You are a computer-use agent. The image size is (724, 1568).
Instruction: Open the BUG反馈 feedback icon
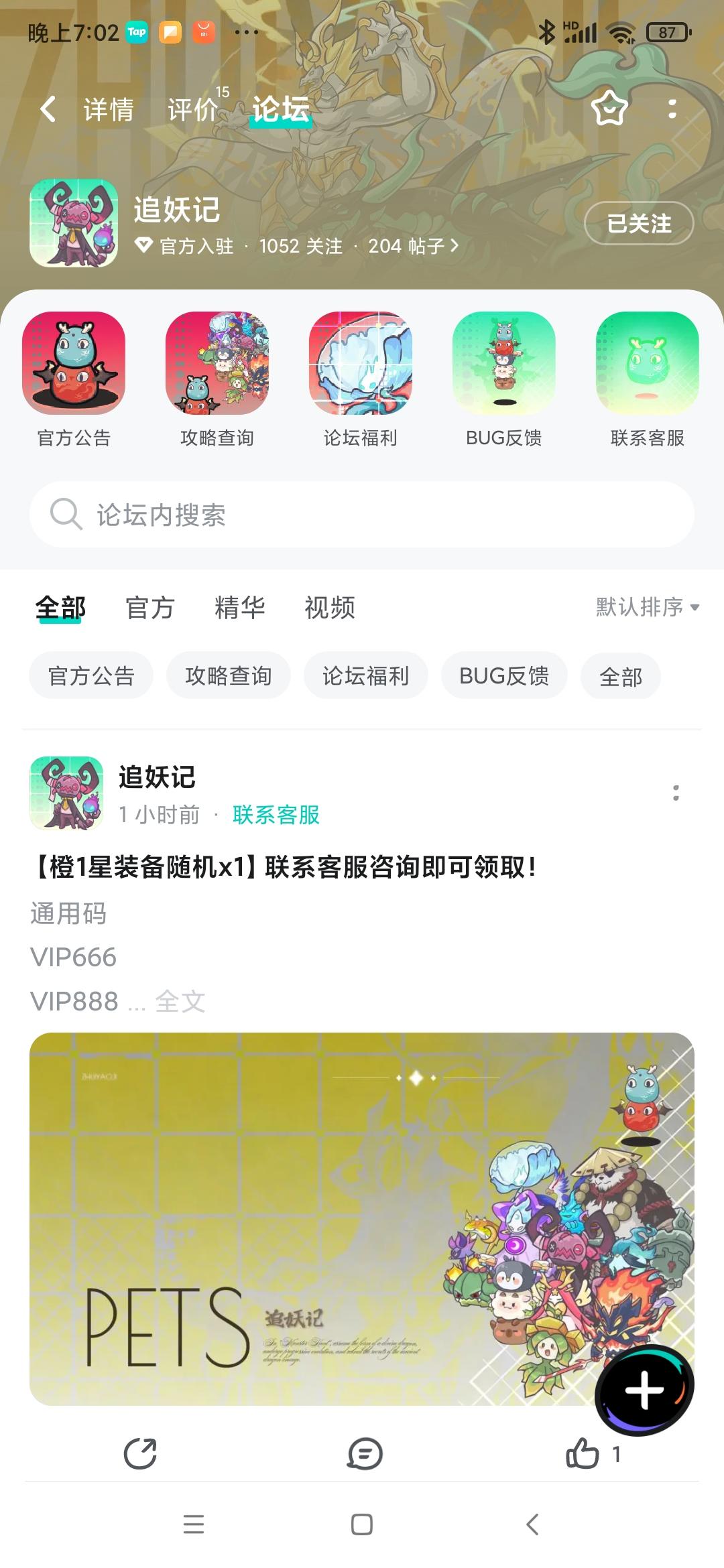[x=504, y=365]
